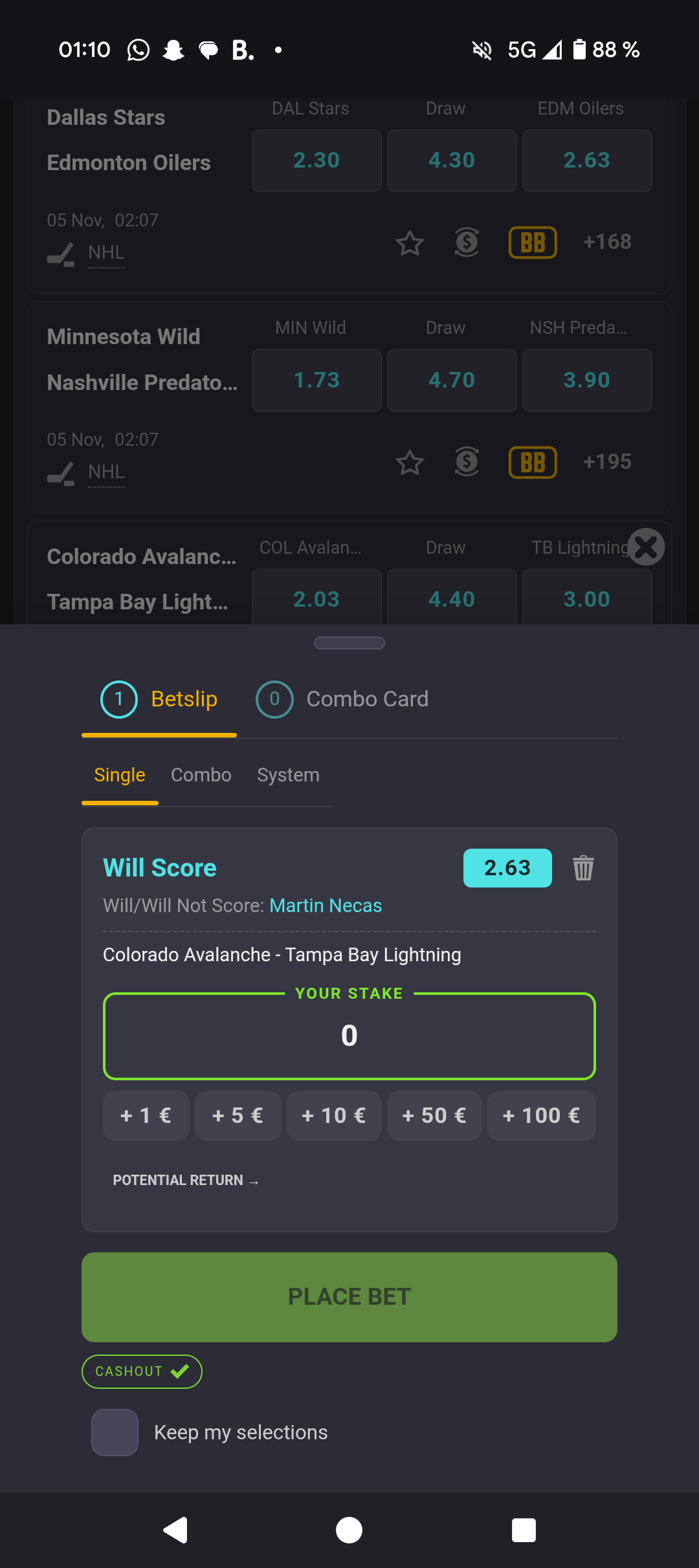Add 100 € to the stake
Viewport: 699px width, 1568px height.
click(x=542, y=1116)
